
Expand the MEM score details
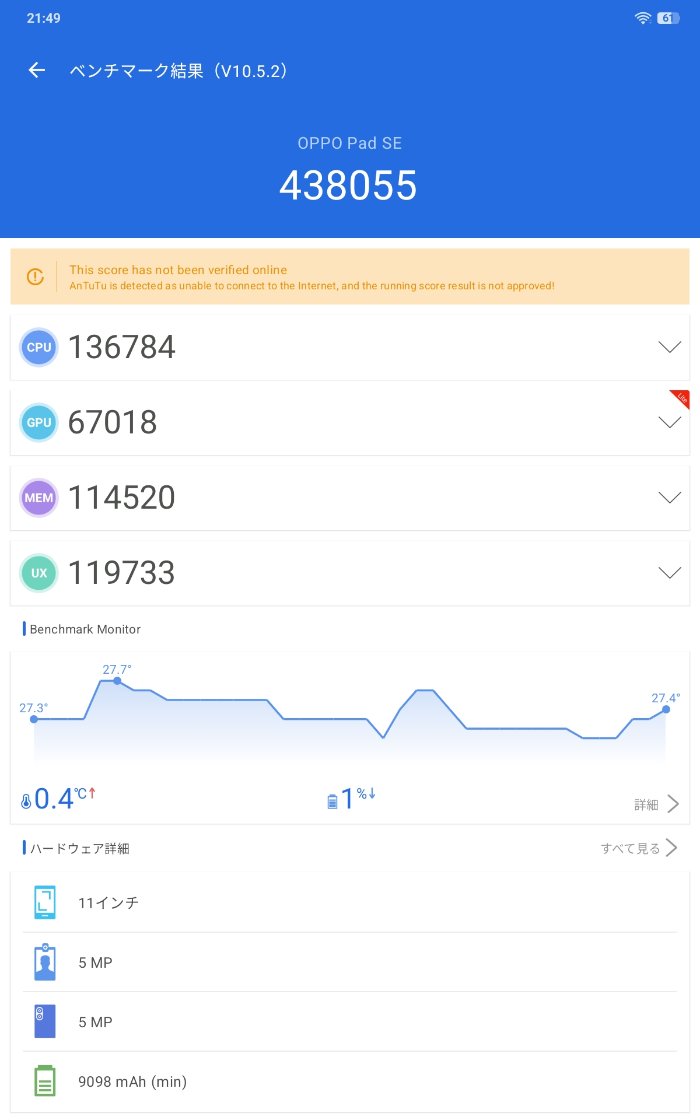[669, 497]
